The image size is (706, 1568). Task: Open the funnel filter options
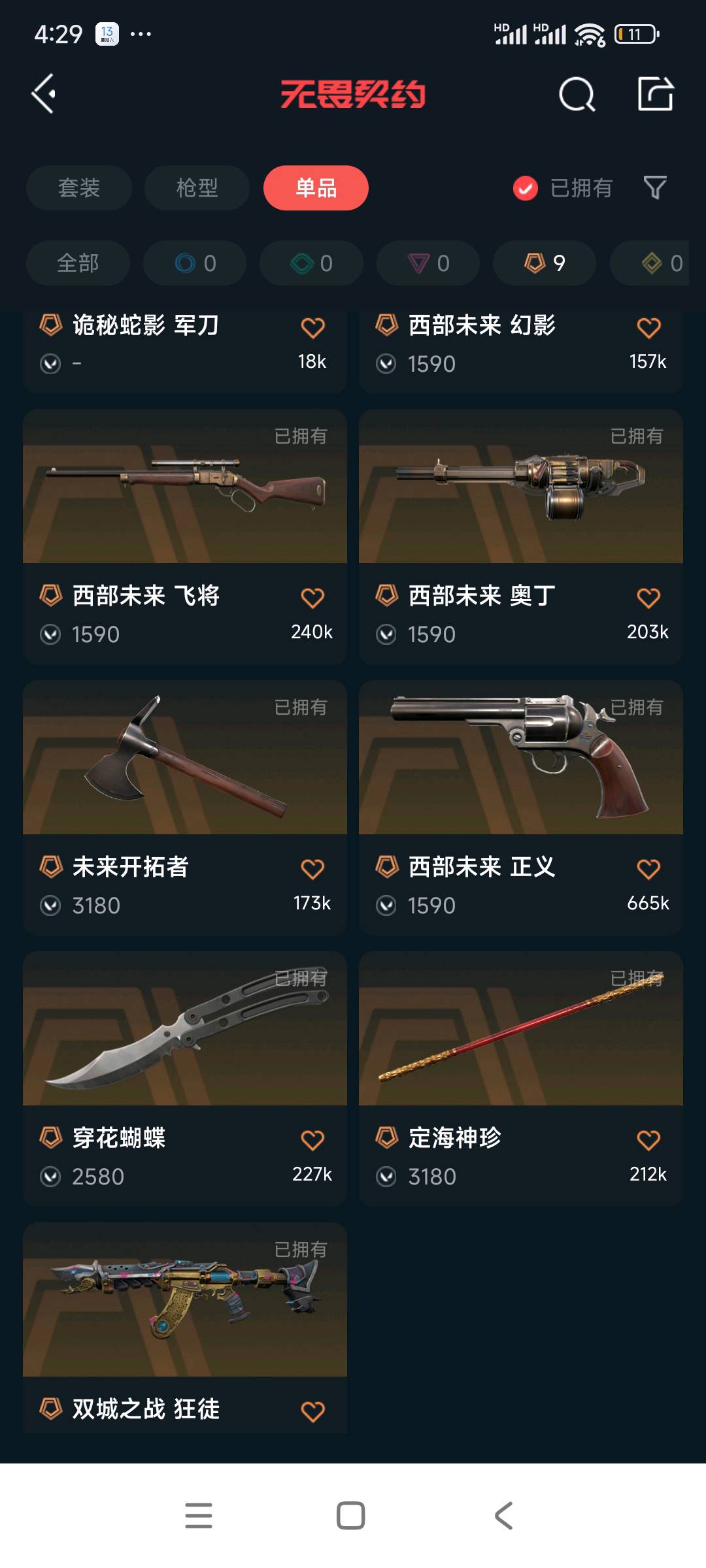655,188
